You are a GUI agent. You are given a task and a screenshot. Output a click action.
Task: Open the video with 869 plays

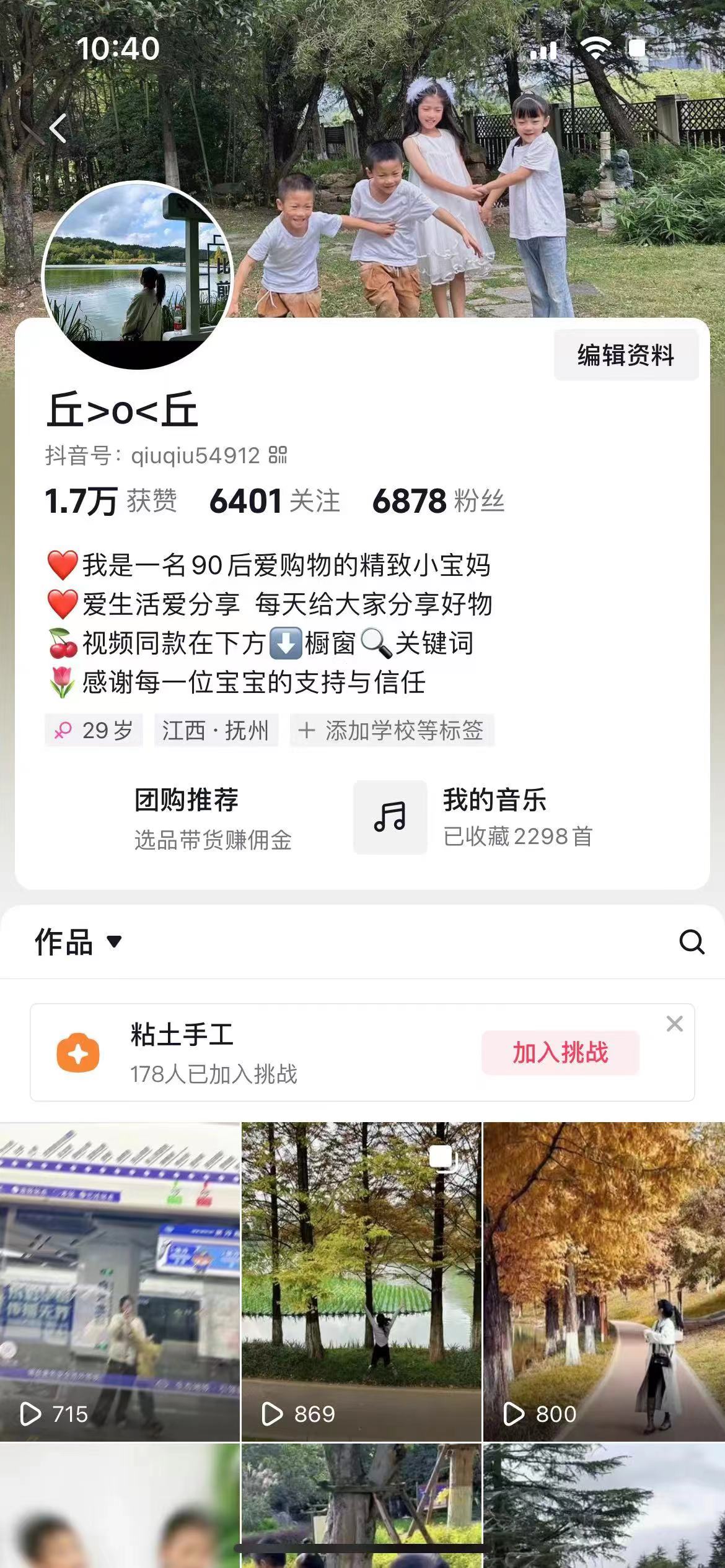(x=361, y=1282)
